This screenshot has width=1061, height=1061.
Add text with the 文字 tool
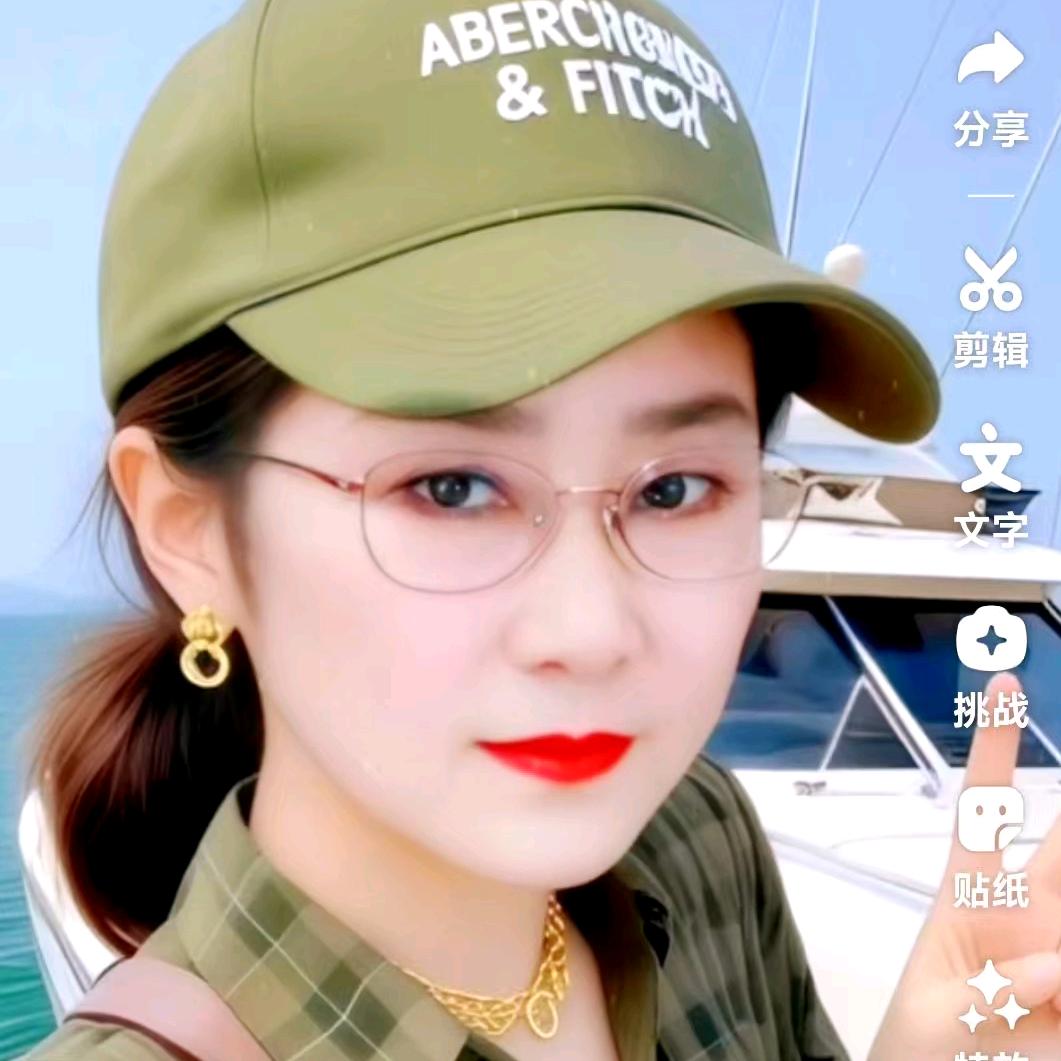(x=990, y=460)
